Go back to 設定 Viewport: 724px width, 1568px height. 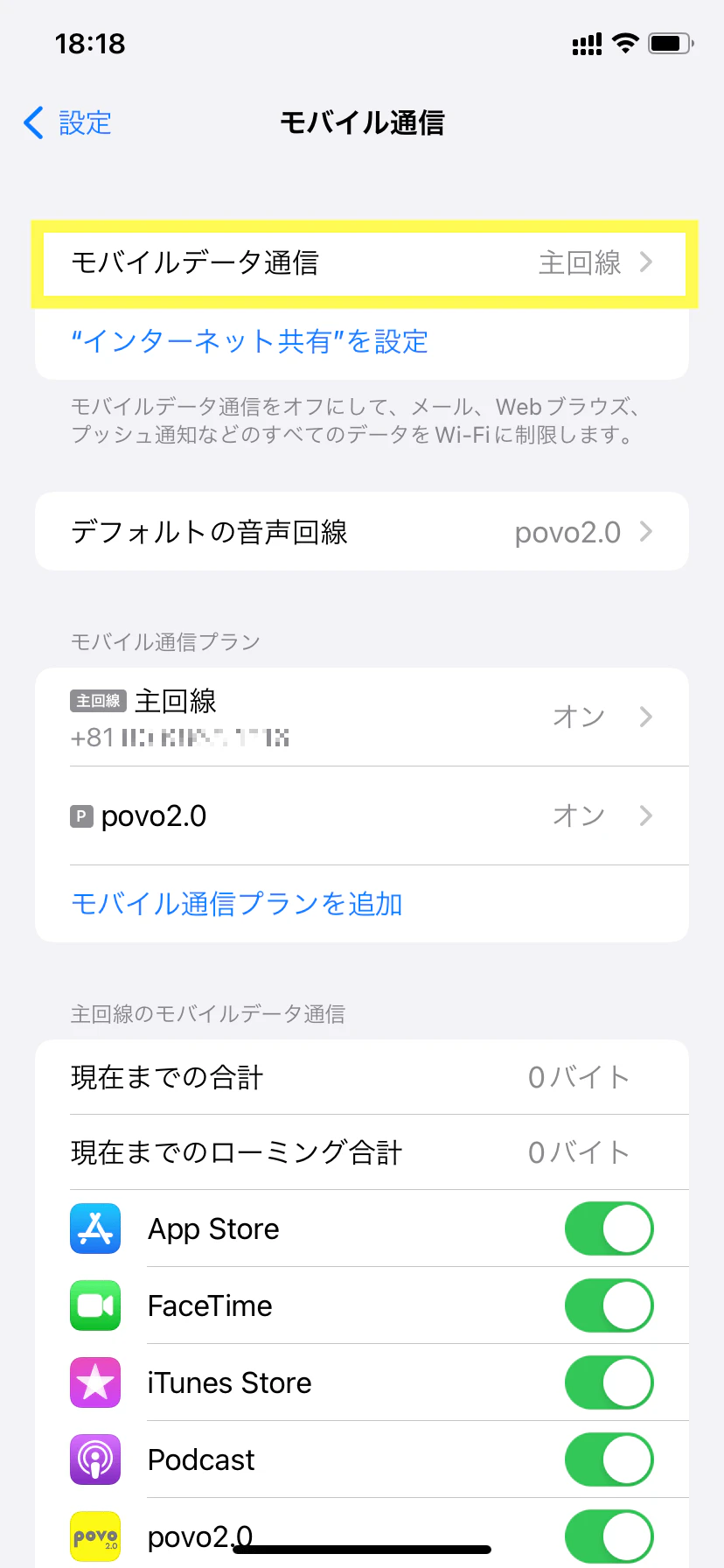click(x=68, y=122)
